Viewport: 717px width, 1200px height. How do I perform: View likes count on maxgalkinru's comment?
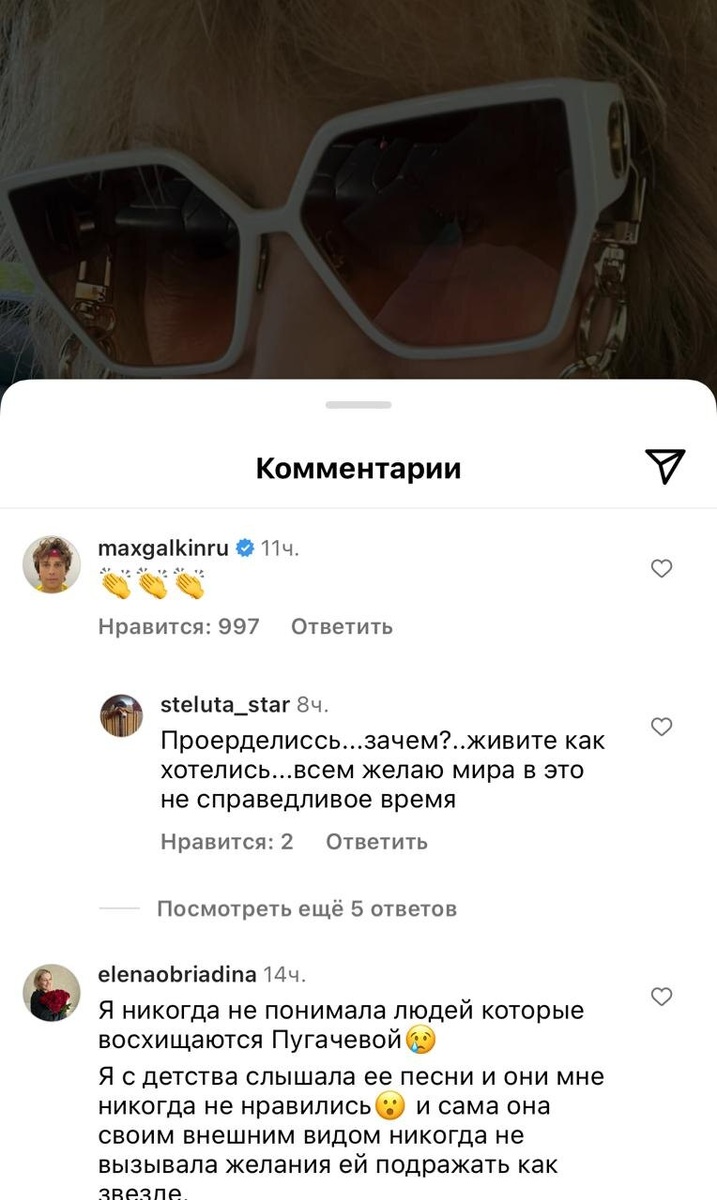[x=179, y=627]
